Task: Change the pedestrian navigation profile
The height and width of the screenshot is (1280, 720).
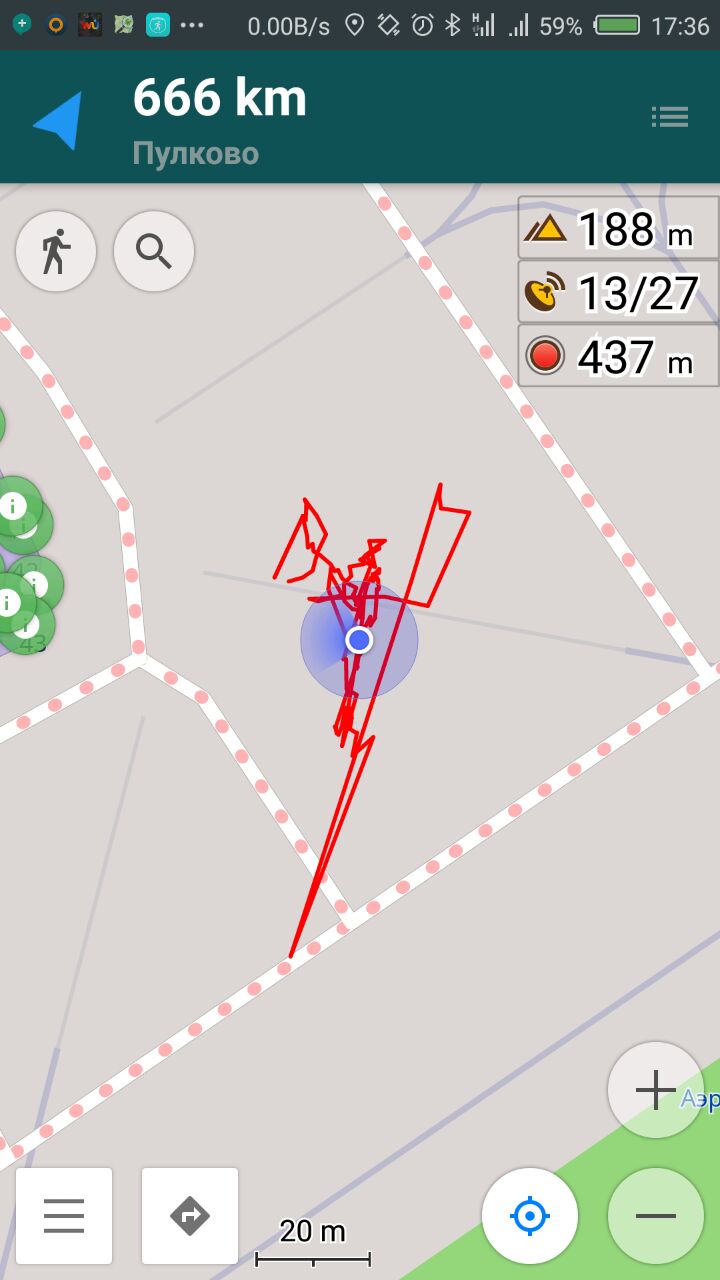Action: [56, 251]
